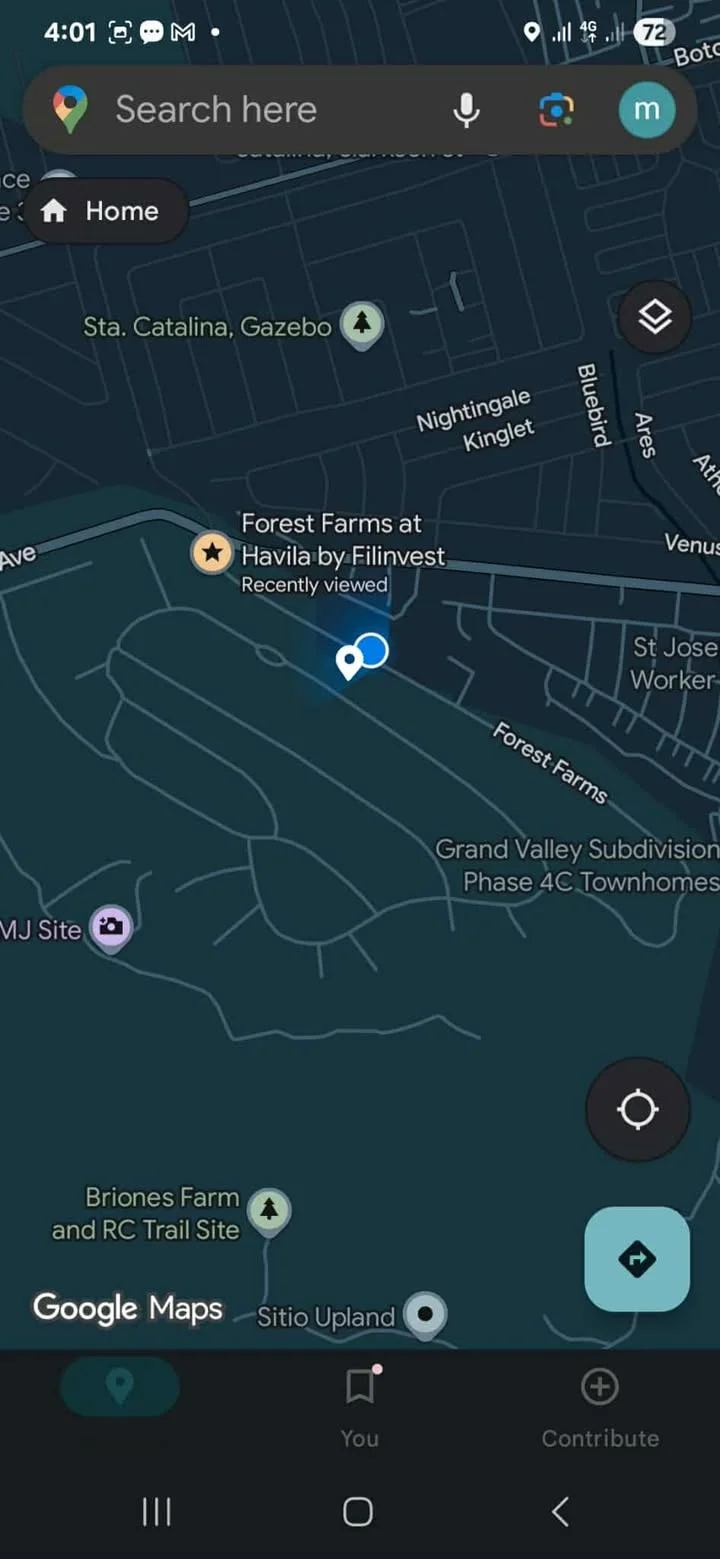This screenshot has height=1559, width=720.
Task: Open Forest Farms at Havila by Filinvest
Action: tap(212, 552)
